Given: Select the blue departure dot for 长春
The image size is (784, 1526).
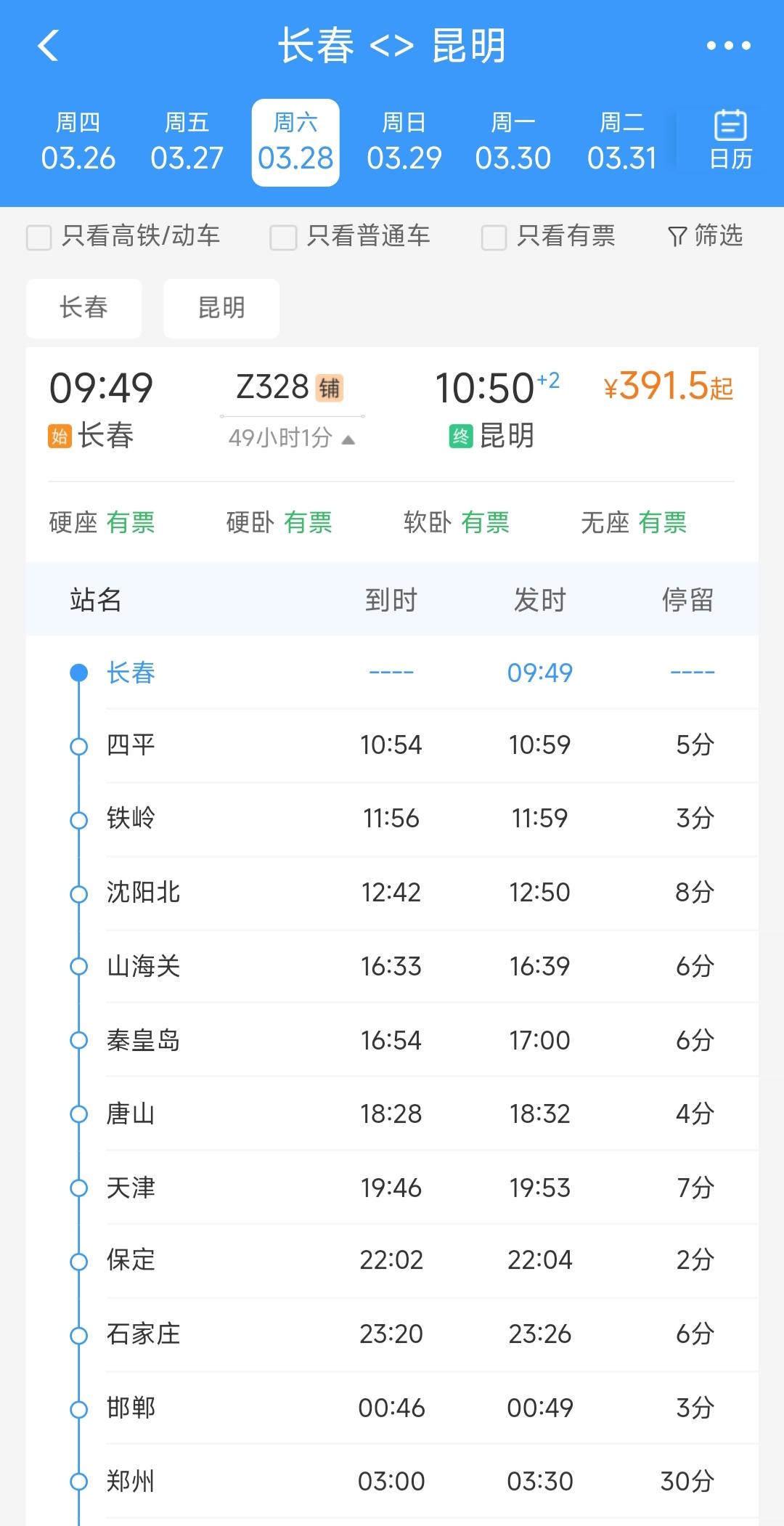Looking at the screenshot, I should [78, 673].
